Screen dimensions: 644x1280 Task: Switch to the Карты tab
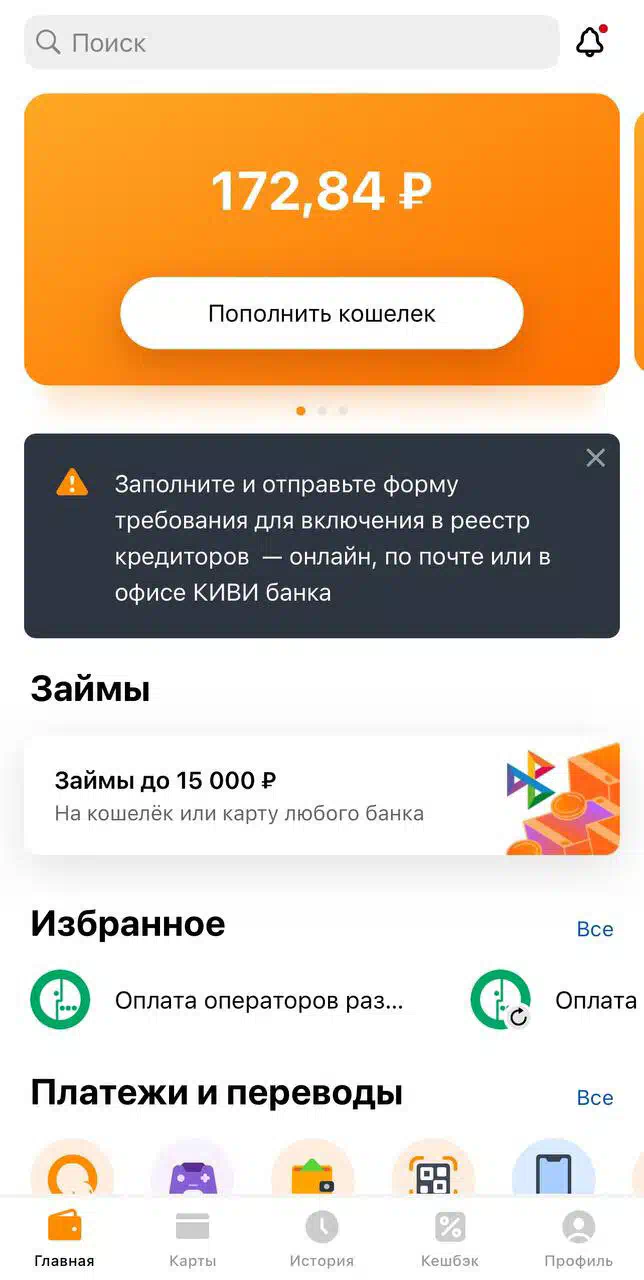(192, 1238)
